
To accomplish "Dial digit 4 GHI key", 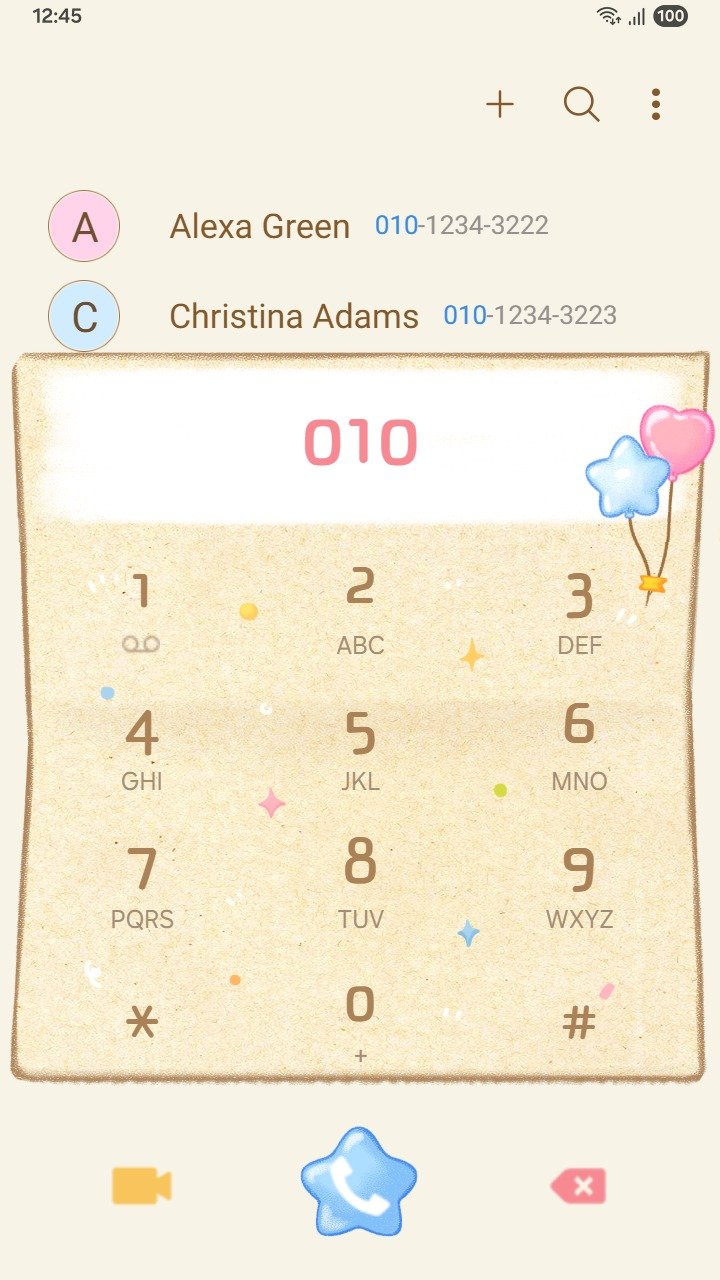I will click(x=141, y=748).
